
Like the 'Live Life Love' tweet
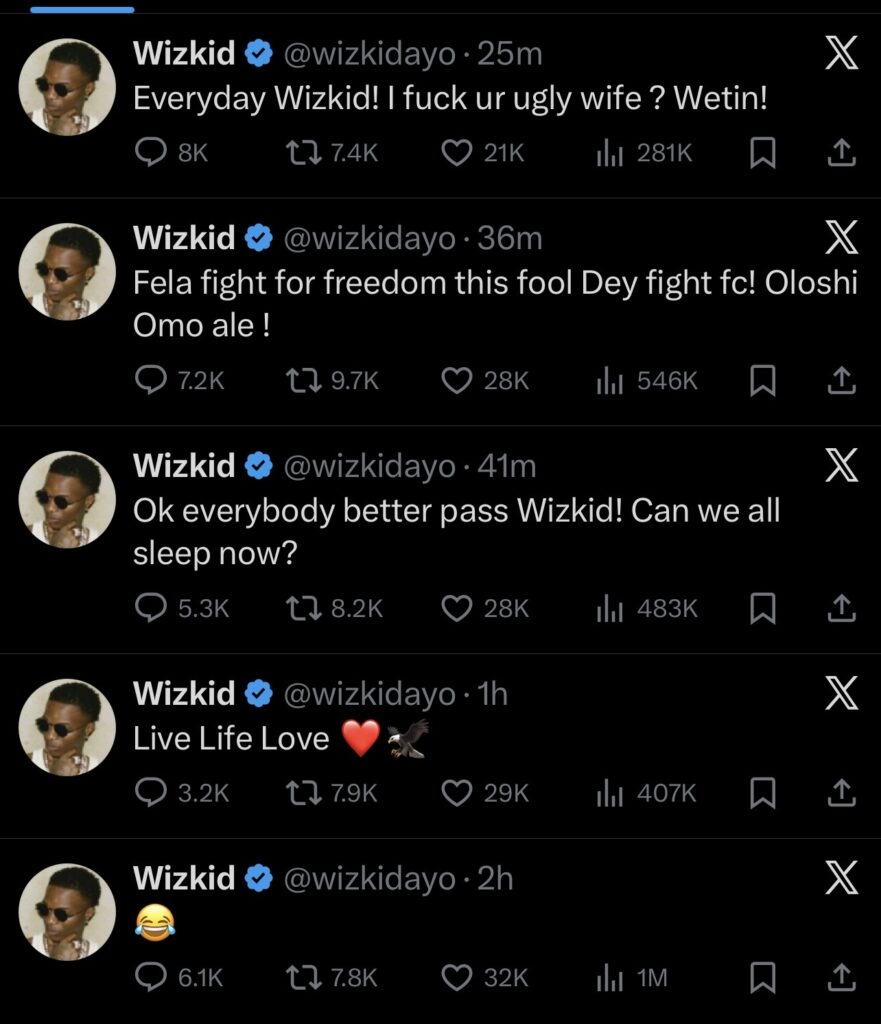click(457, 793)
